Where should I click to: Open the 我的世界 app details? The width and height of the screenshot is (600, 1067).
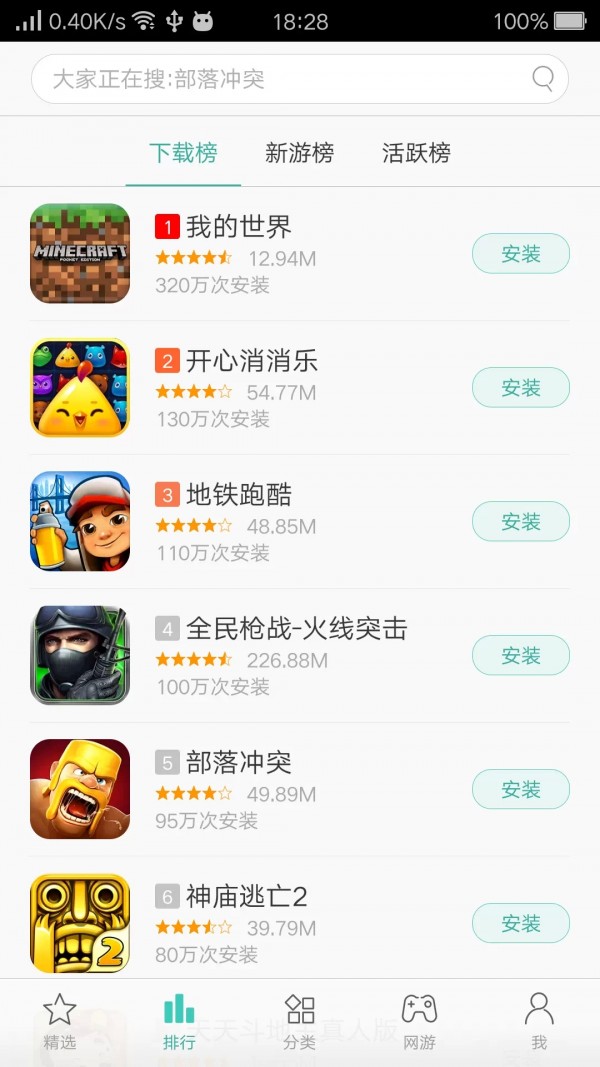coord(239,227)
